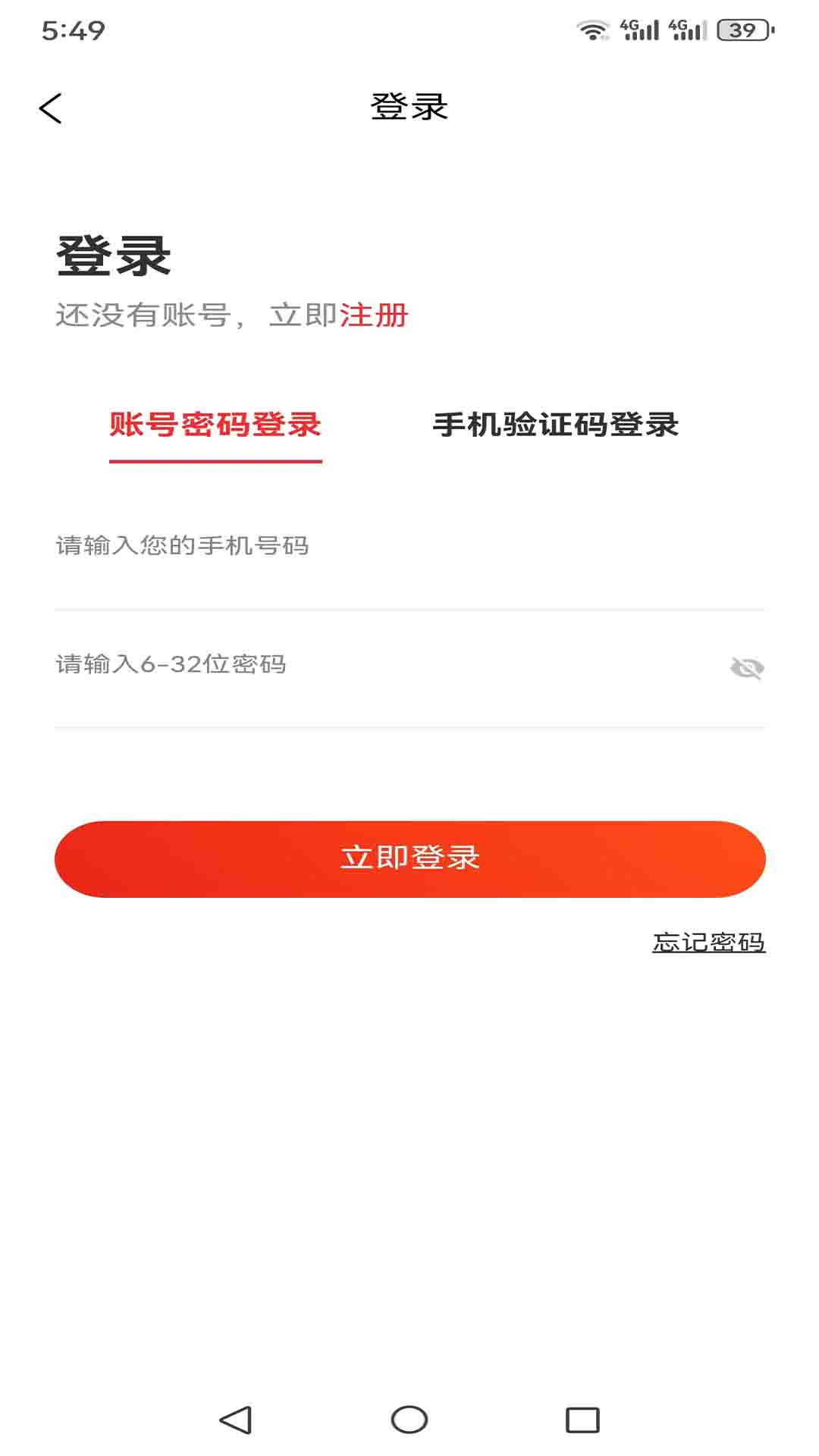Focus the 6-32 digit password field
819x1456 pixels.
point(364,665)
